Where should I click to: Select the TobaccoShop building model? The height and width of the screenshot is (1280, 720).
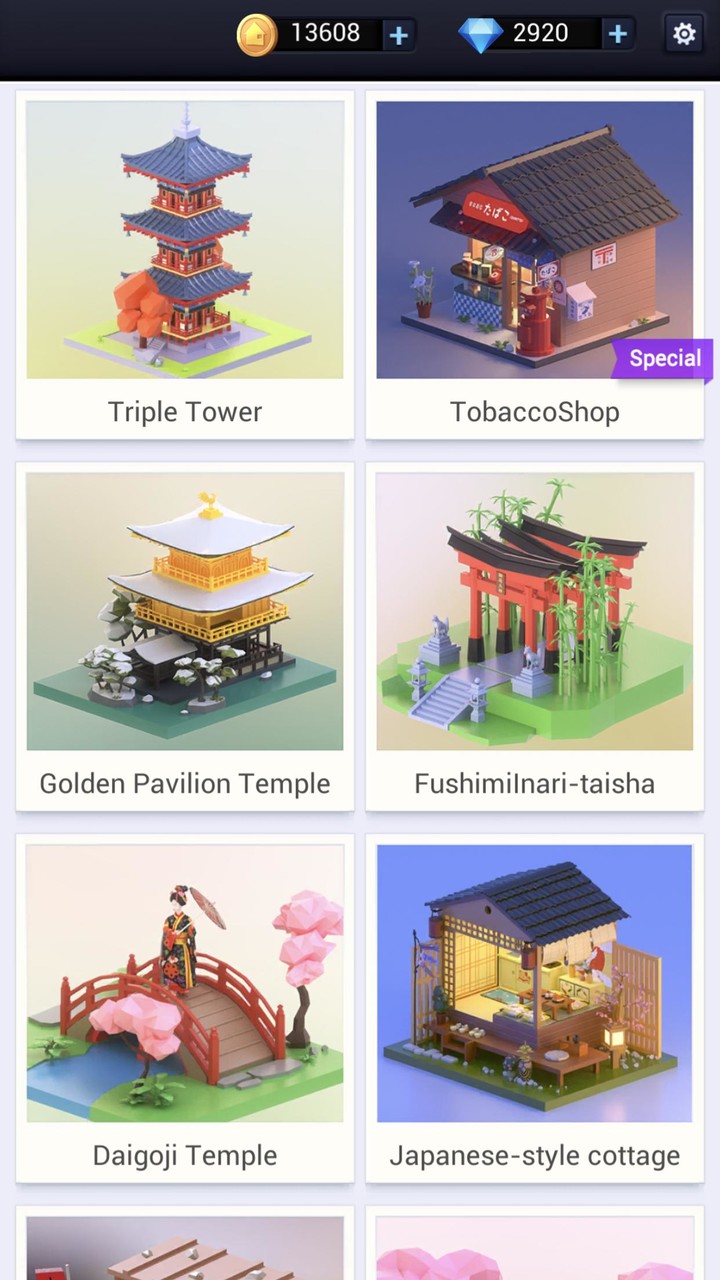534,238
